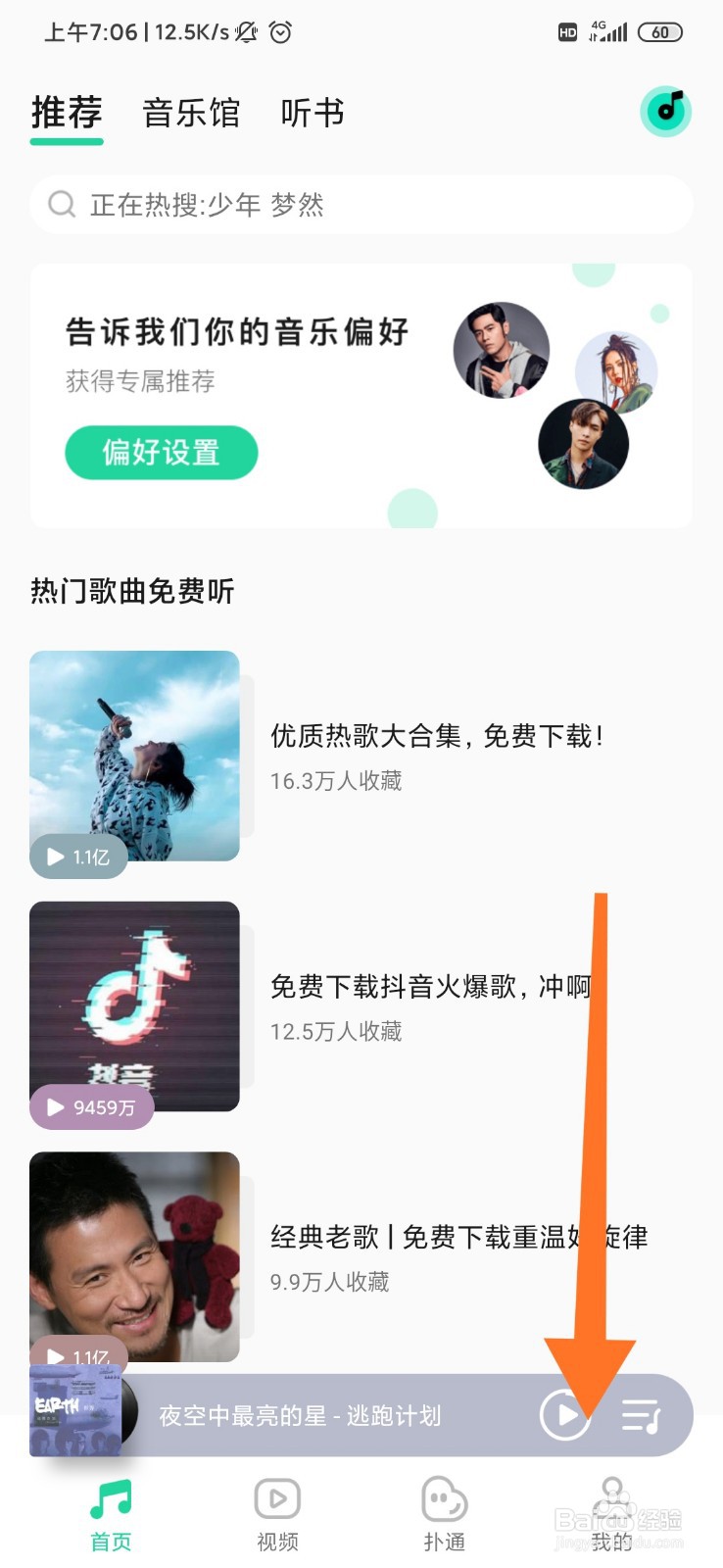Open the 视频 video section icon
The image size is (723, 1568).
click(x=277, y=1496)
